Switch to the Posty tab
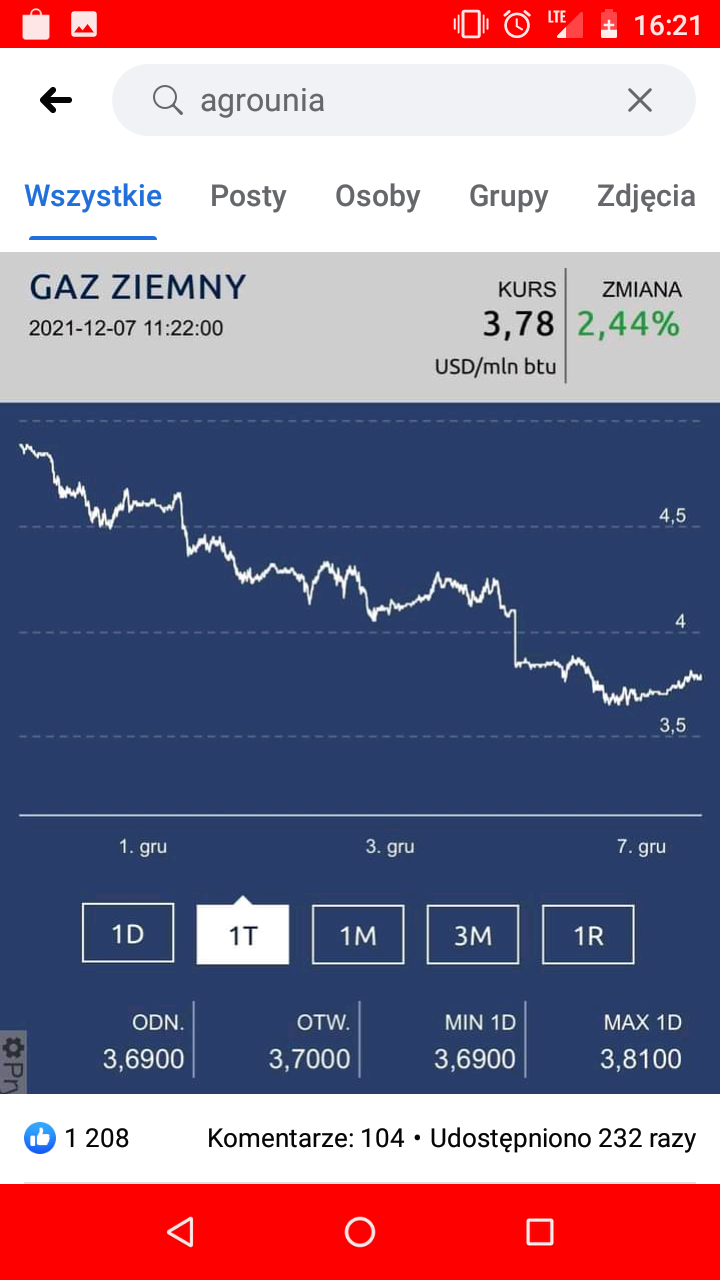 tap(248, 196)
